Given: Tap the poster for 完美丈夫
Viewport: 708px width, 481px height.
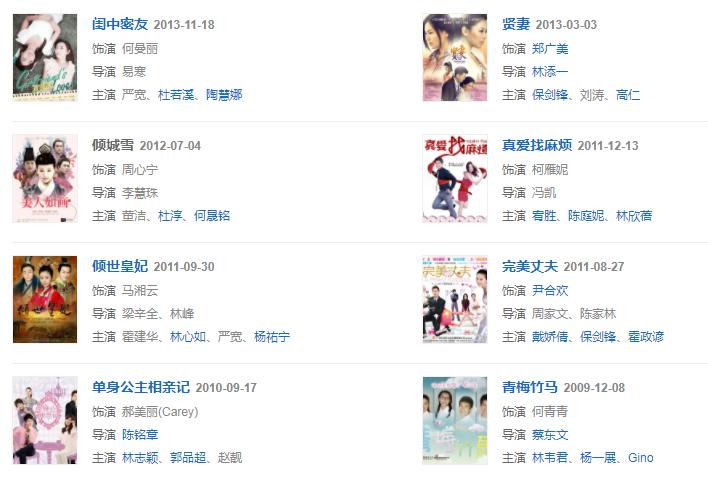Looking at the screenshot, I should [454, 300].
